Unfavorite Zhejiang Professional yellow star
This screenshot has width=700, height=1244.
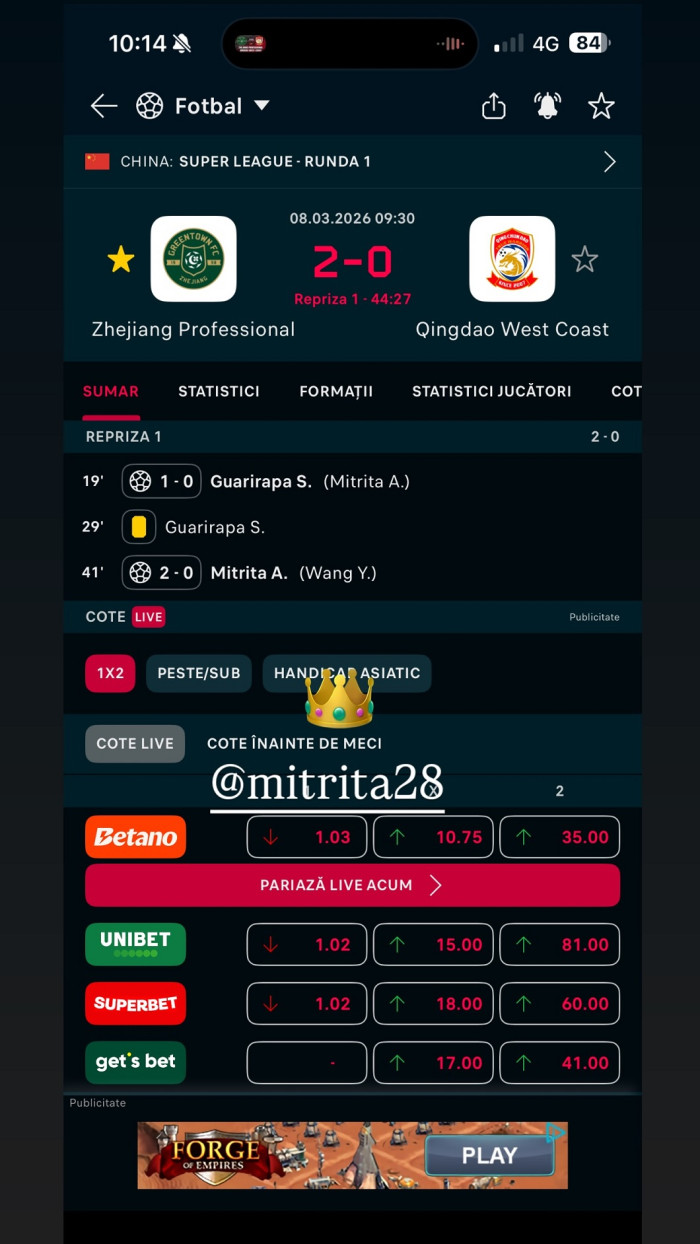pos(121,260)
